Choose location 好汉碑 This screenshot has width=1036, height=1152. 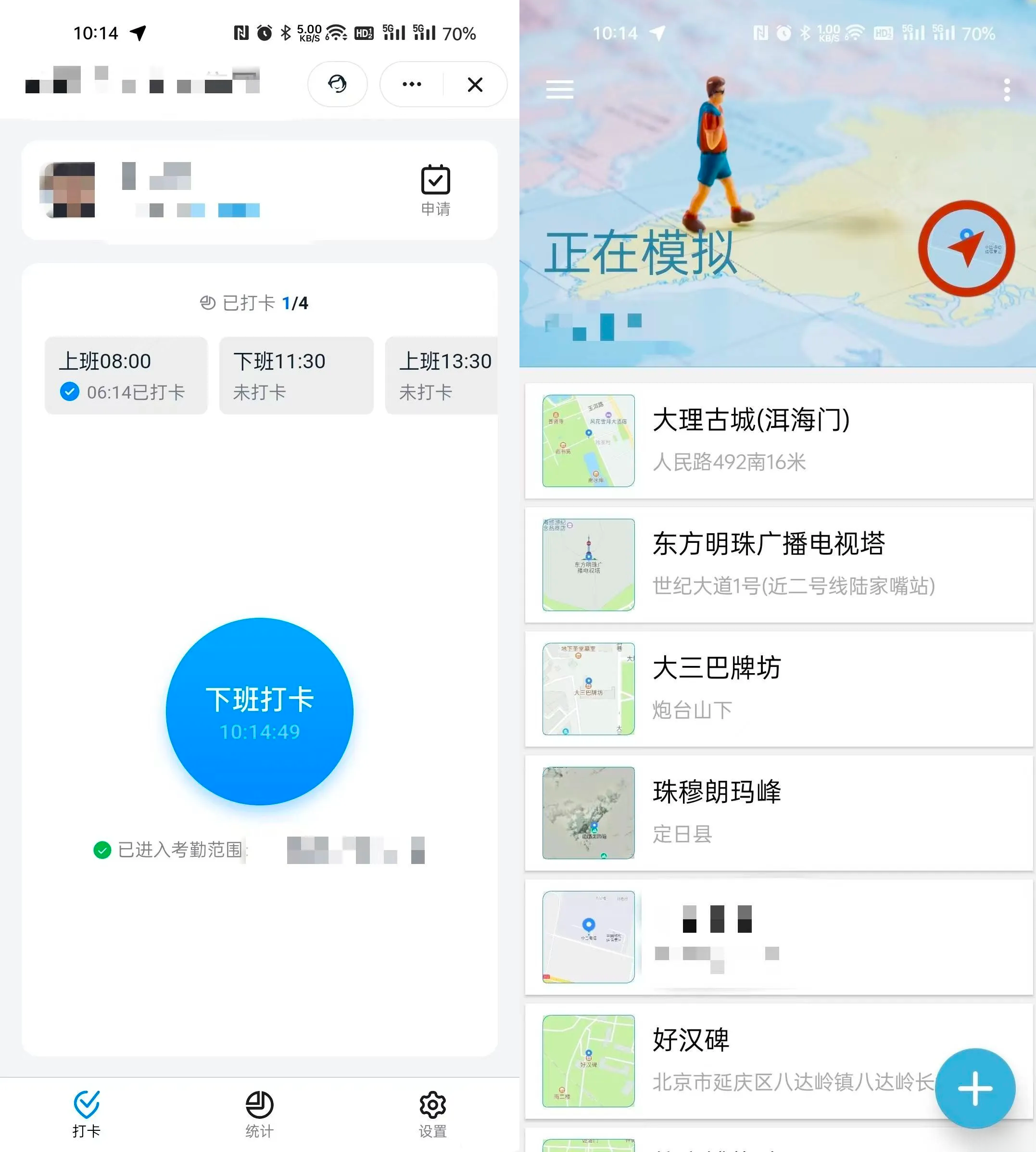coord(740,1061)
